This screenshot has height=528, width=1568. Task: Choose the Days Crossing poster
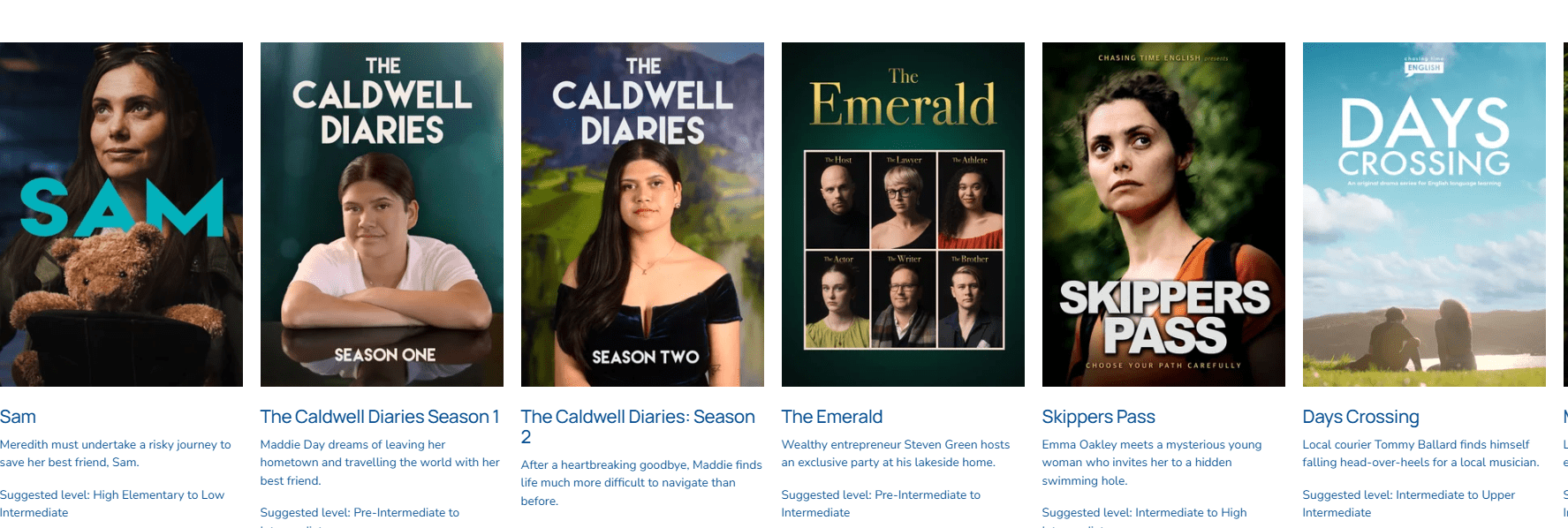pos(1424,215)
